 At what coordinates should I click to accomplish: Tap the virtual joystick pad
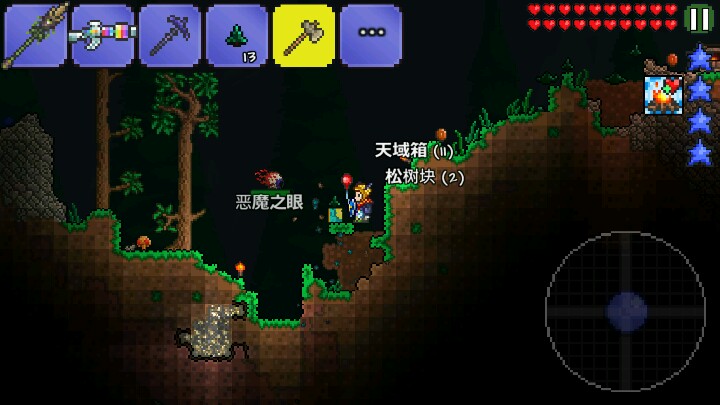[625, 310]
